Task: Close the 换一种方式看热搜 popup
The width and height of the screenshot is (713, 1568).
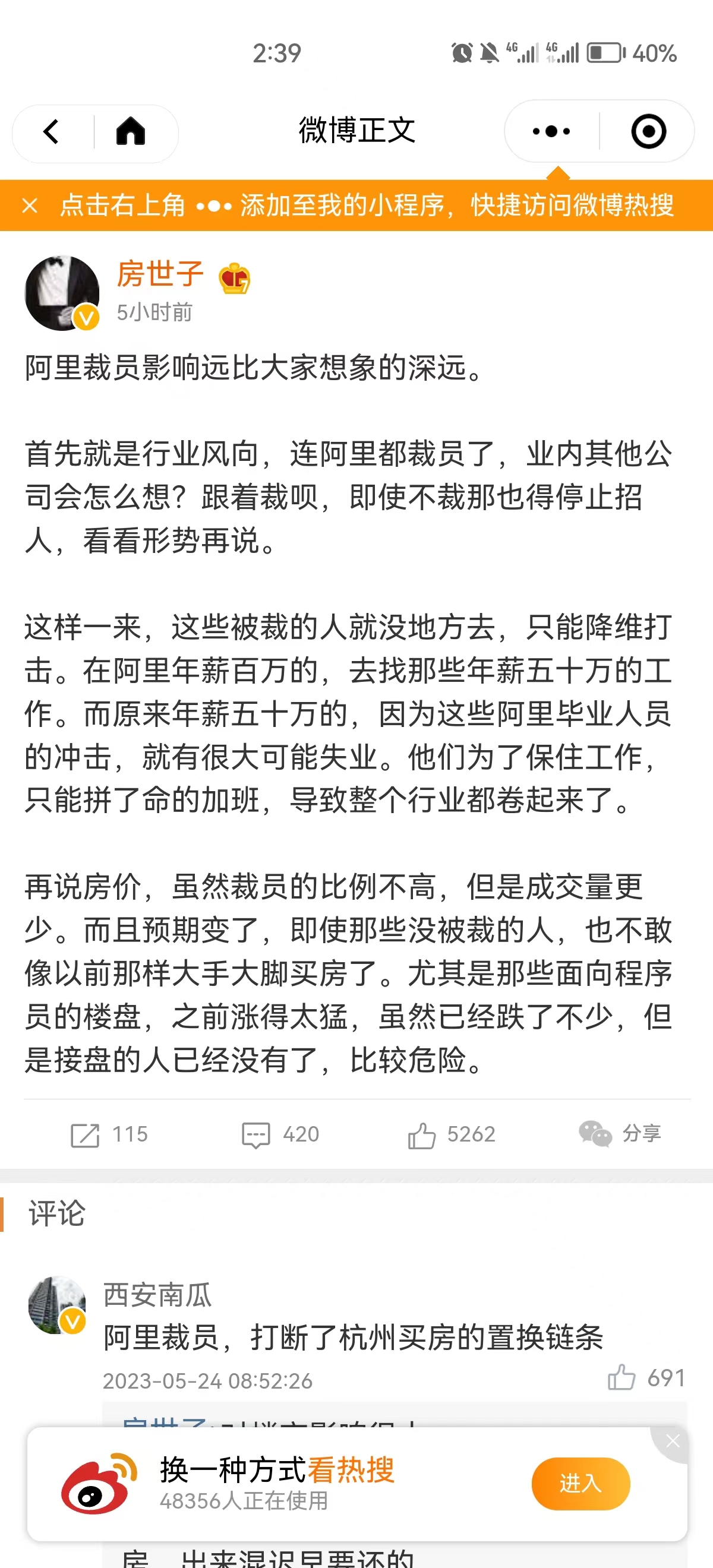Action: (672, 1441)
